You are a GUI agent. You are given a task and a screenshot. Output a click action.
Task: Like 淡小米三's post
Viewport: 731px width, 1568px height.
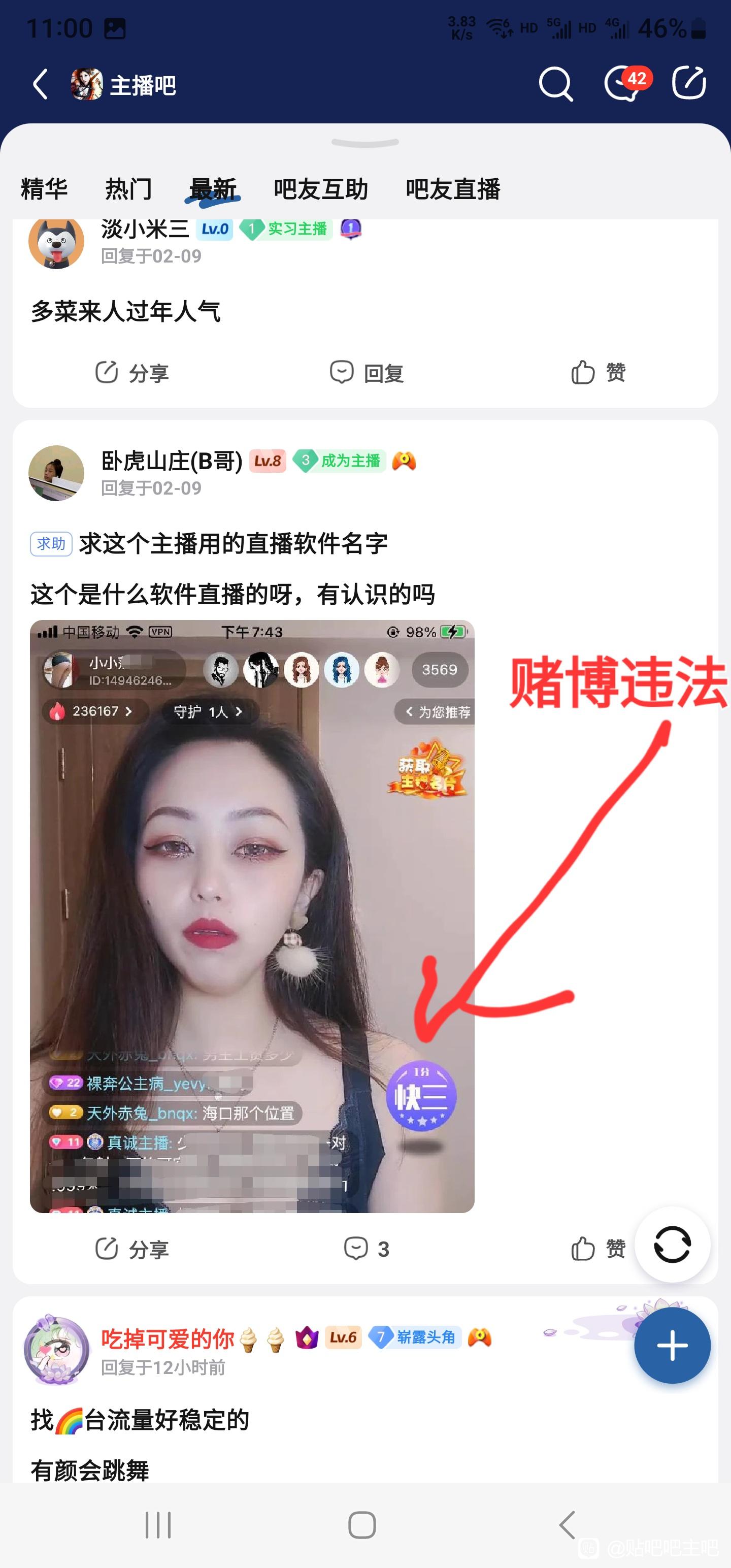tap(599, 373)
